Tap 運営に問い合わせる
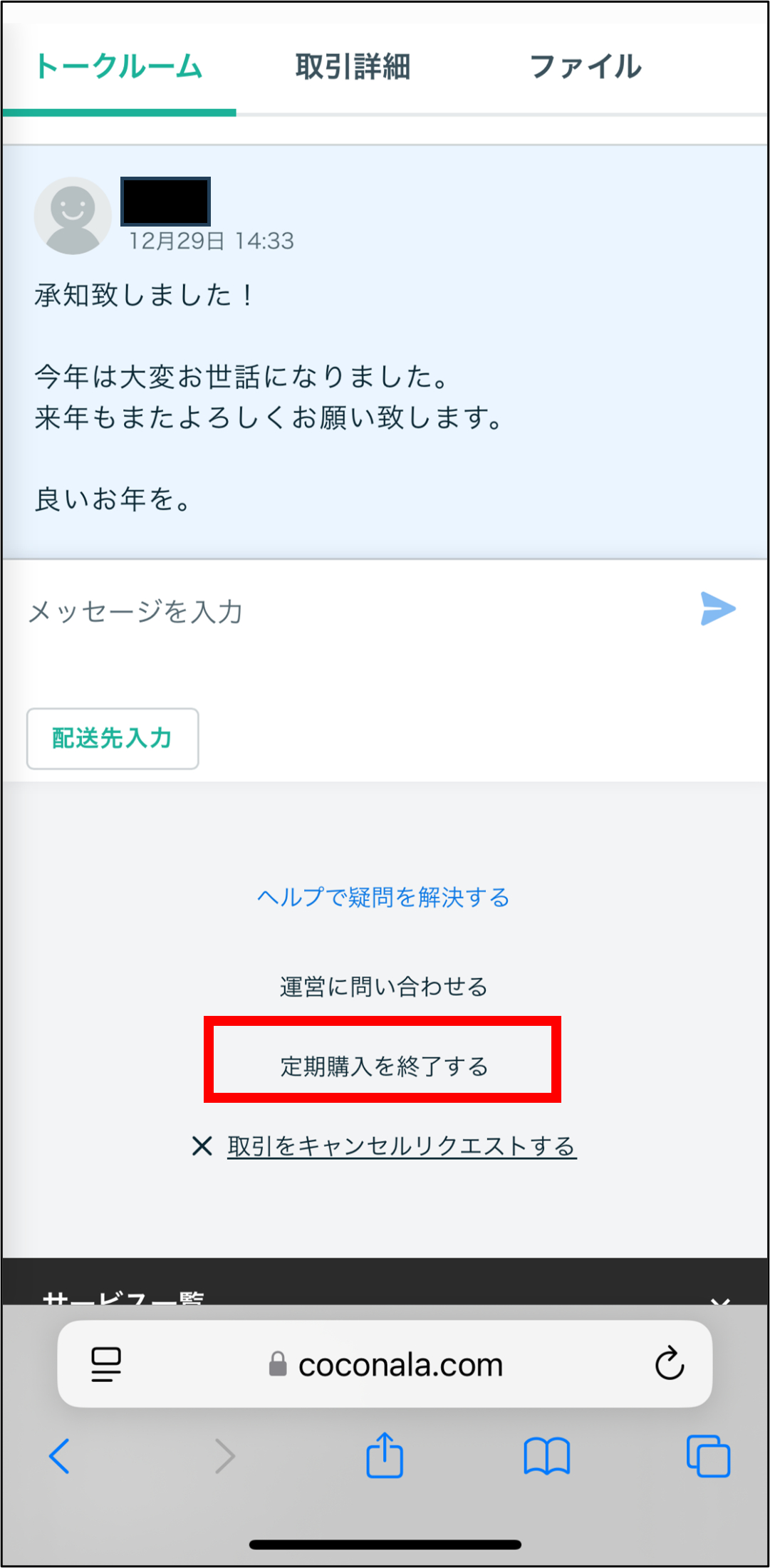 383,987
